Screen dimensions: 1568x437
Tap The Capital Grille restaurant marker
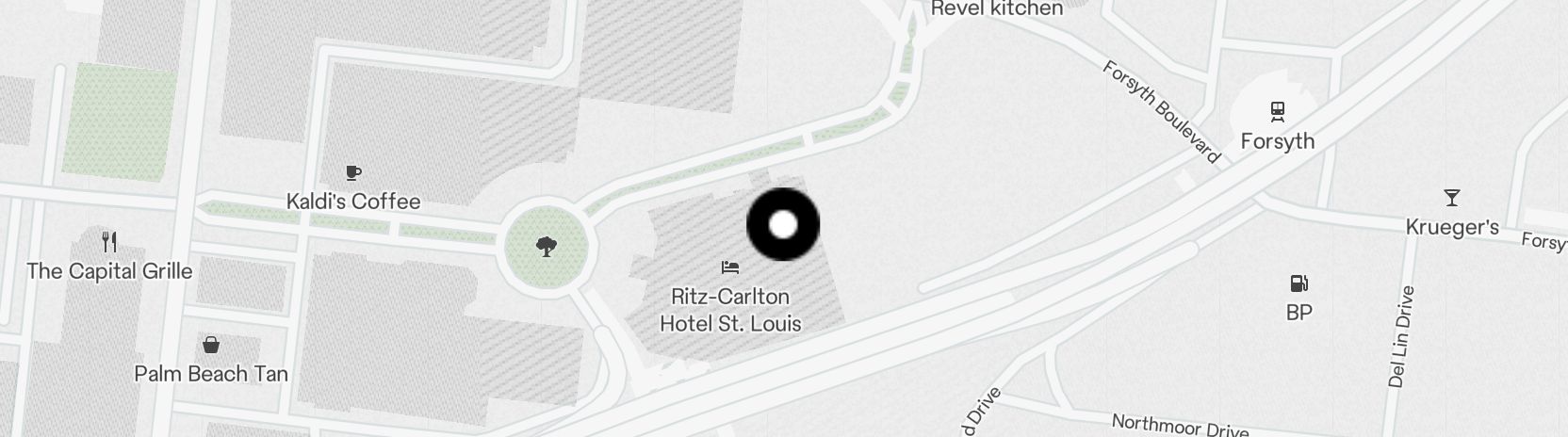tap(109, 242)
